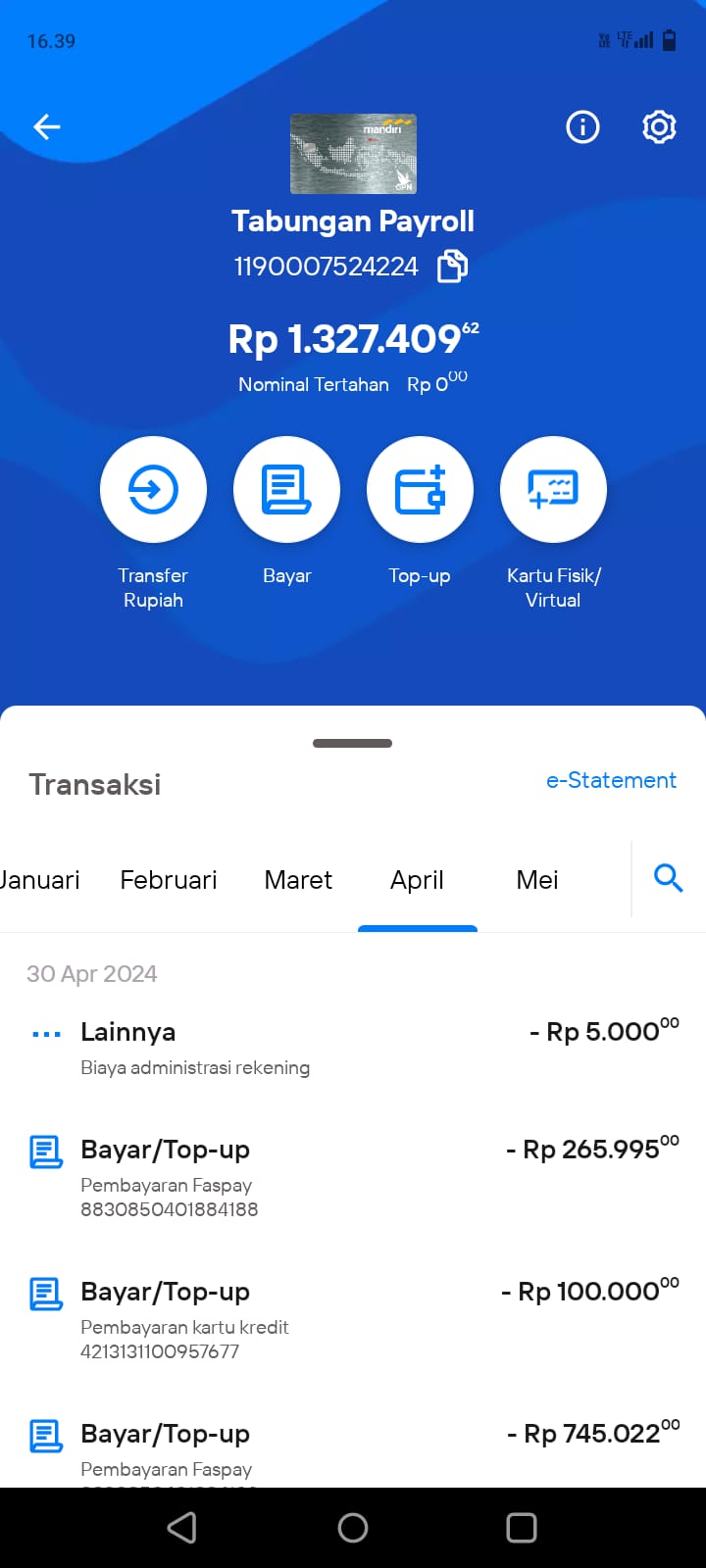The image size is (706, 1568).
Task: Start a Transfer Rupiah
Action: (x=153, y=489)
